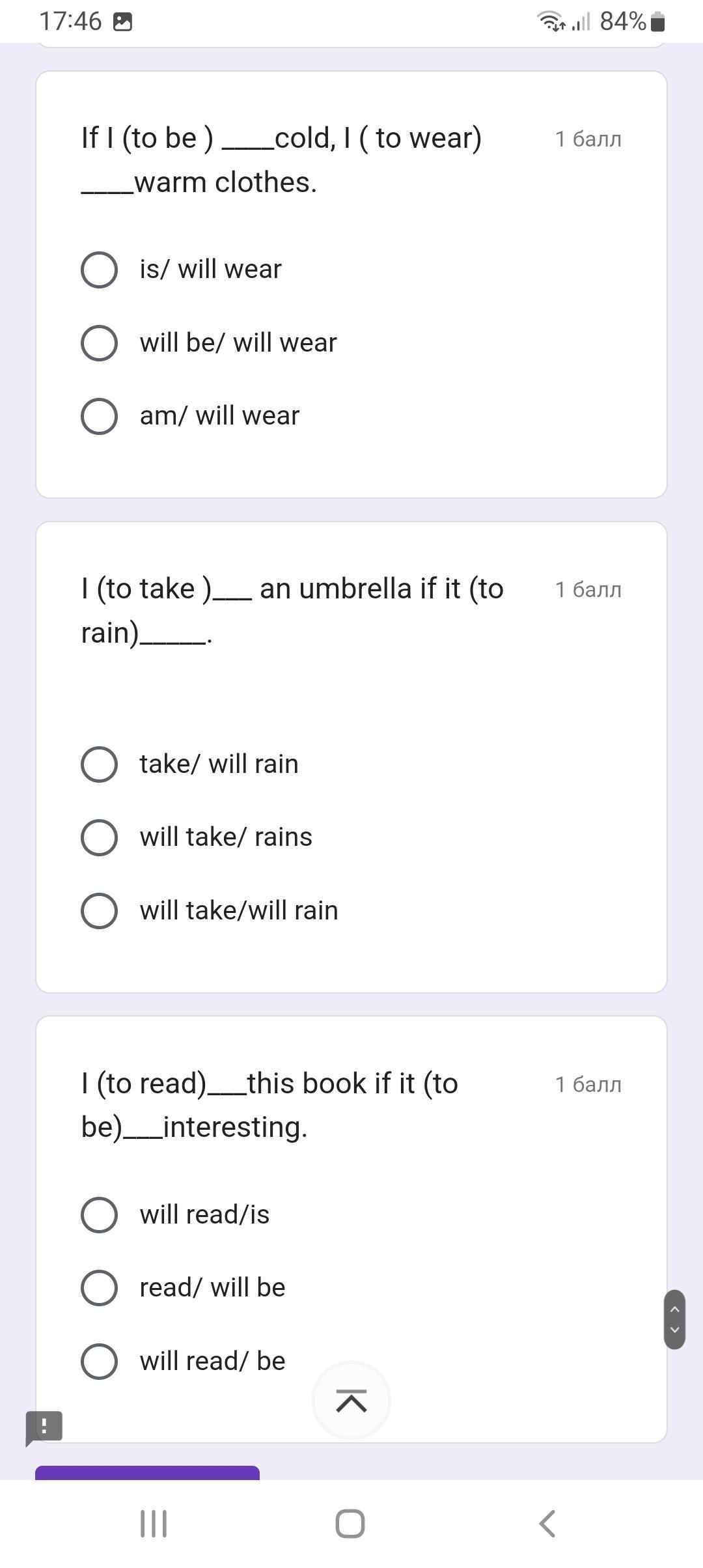Image resolution: width=703 pixels, height=1568 pixels.
Task: Pick 'will read/ be' as the answer
Action: point(100,1362)
